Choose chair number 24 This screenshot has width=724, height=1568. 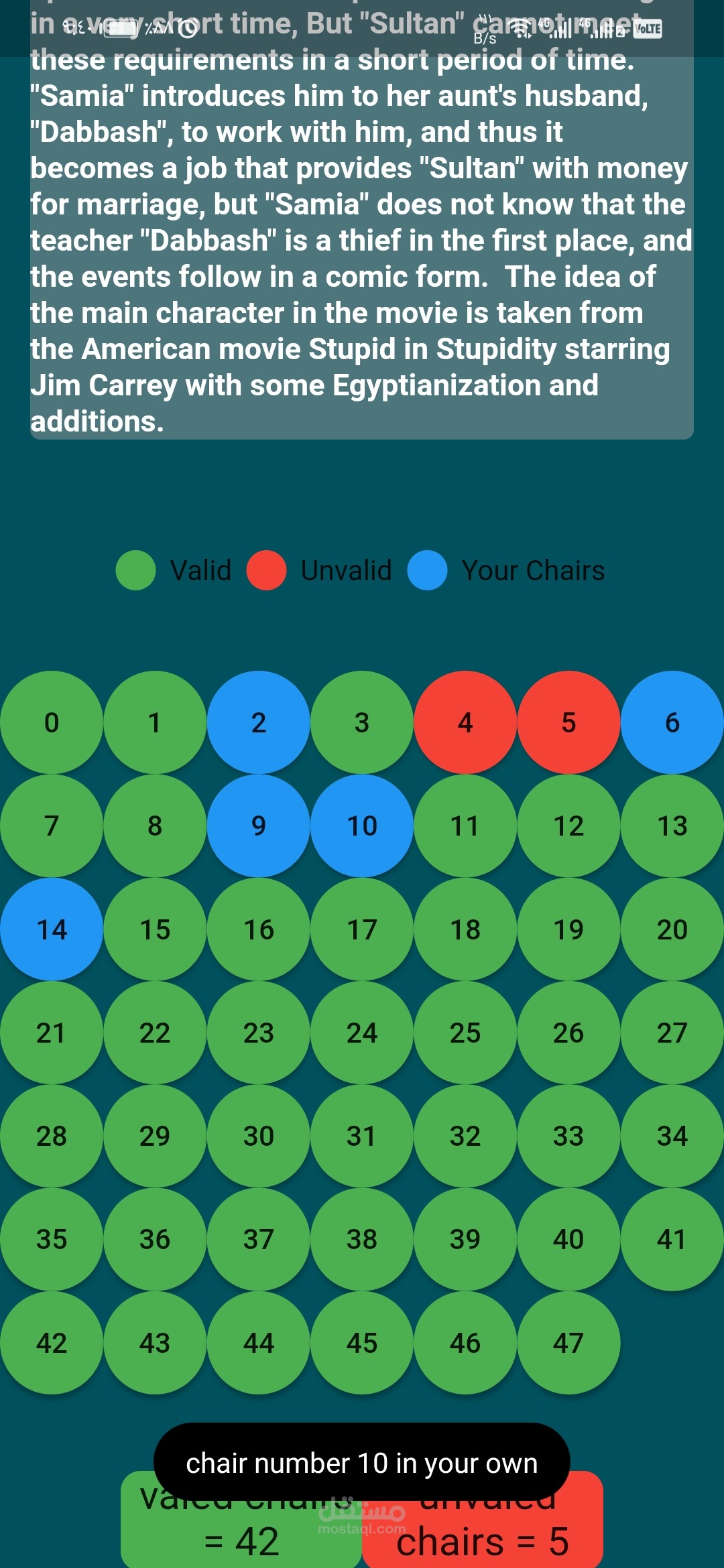362,1033
